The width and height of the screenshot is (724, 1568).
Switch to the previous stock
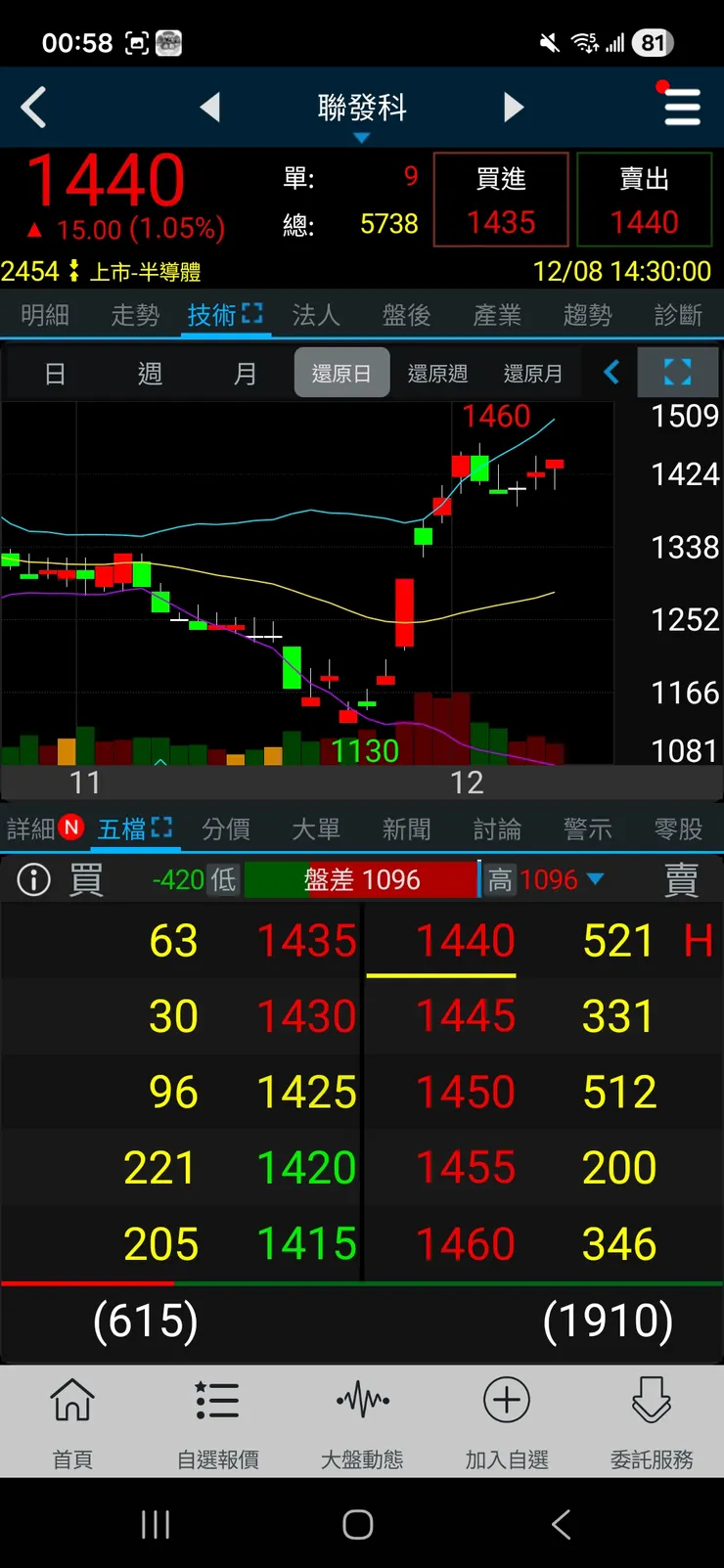pos(210,107)
